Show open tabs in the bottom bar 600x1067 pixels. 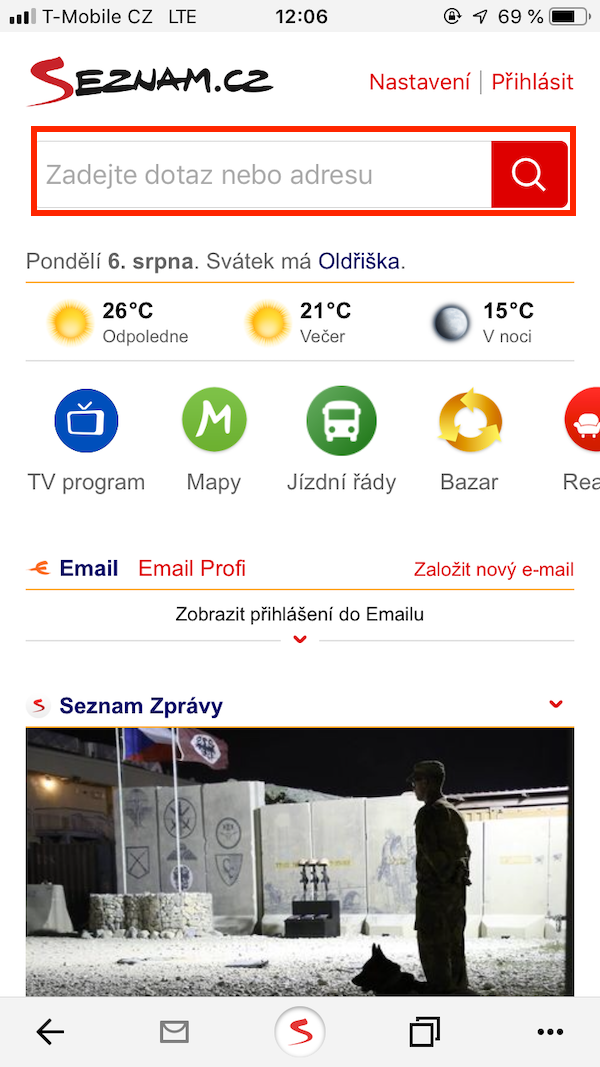tap(424, 1033)
